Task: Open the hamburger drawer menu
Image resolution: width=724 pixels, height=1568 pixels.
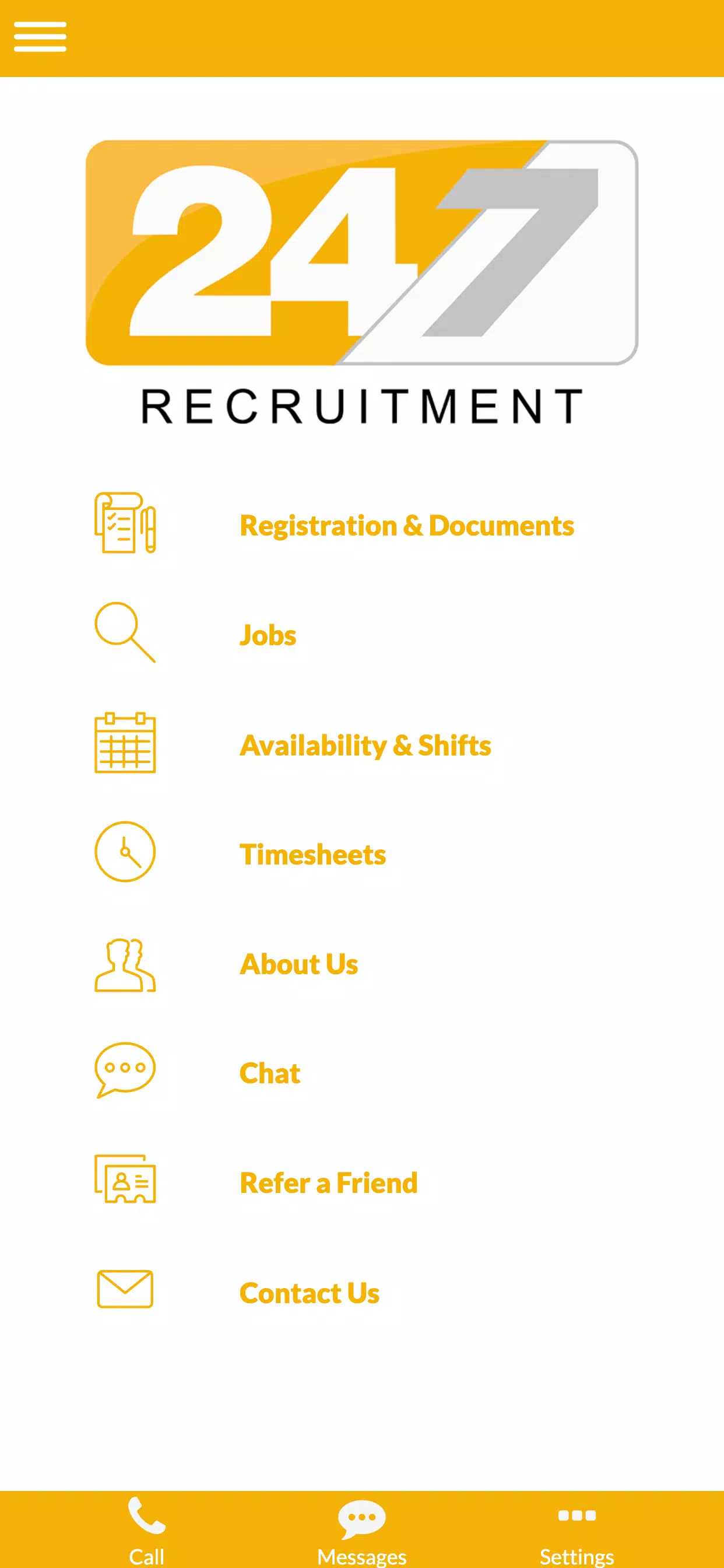Action: point(40,37)
